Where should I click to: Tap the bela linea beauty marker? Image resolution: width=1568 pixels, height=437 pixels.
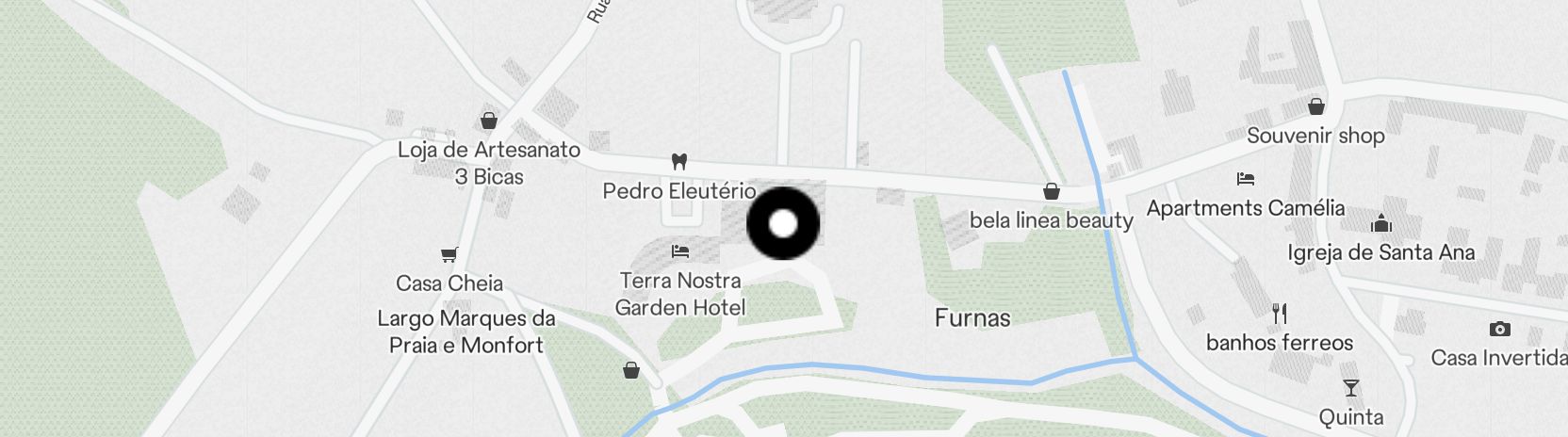(x=1052, y=192)
